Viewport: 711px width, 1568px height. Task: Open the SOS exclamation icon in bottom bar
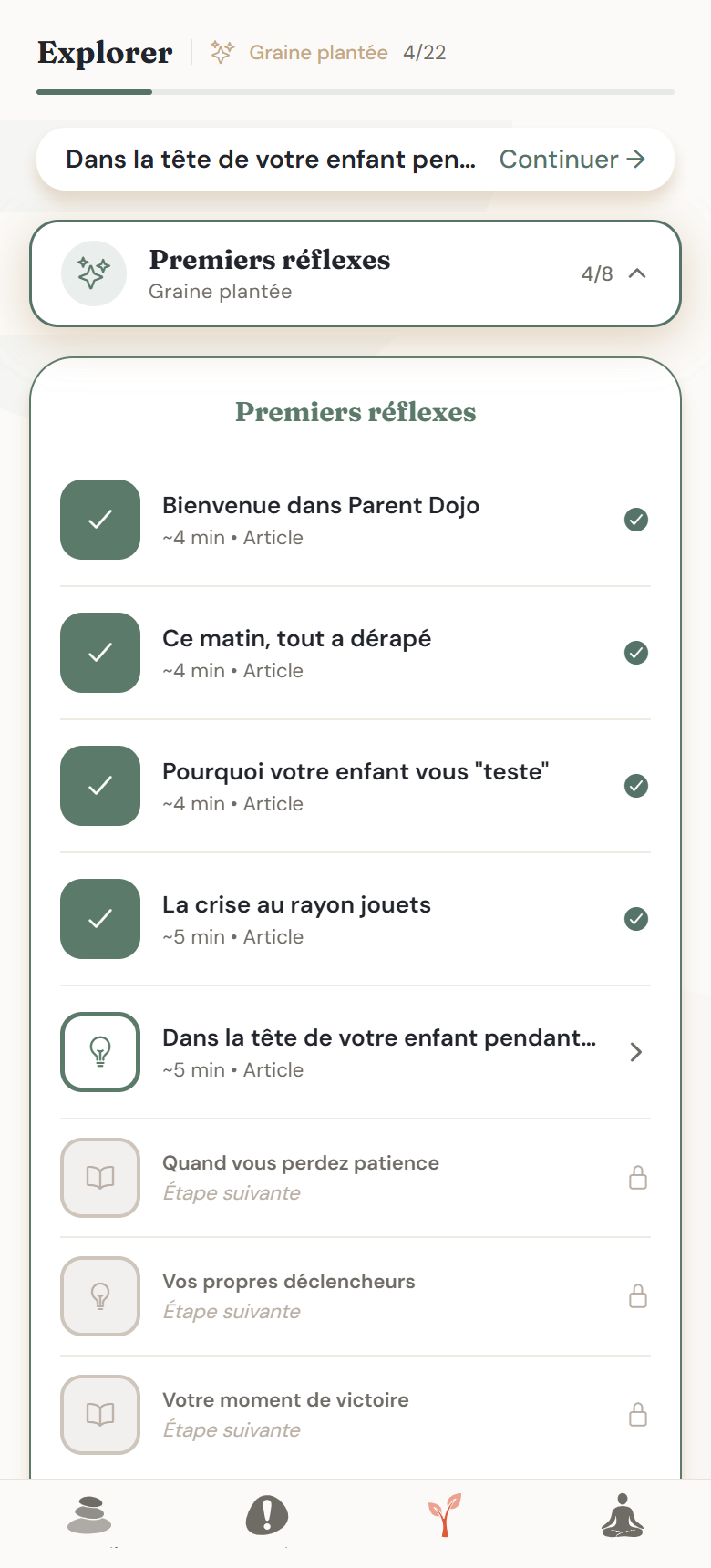(x=265, y=1516)
